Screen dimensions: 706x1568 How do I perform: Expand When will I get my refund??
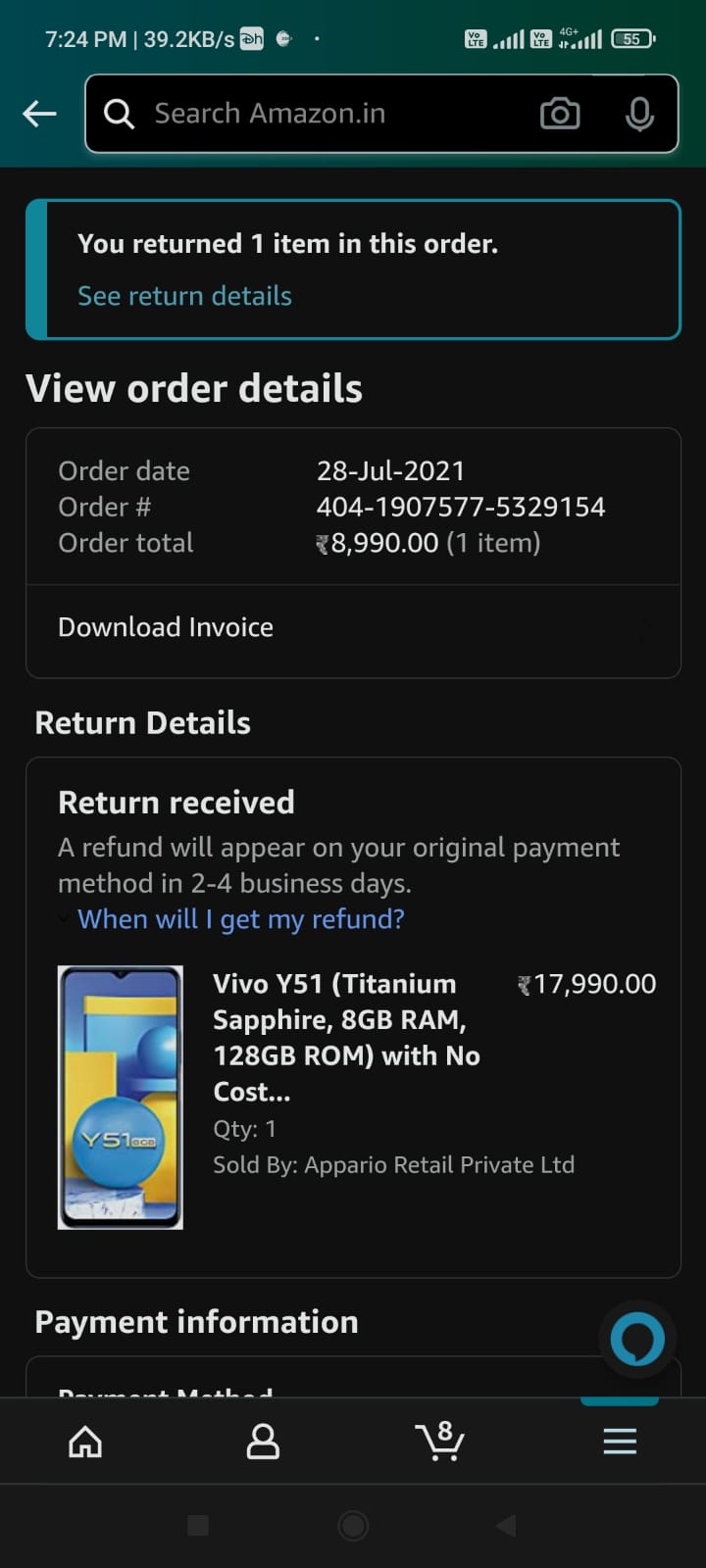pos(240,919)
